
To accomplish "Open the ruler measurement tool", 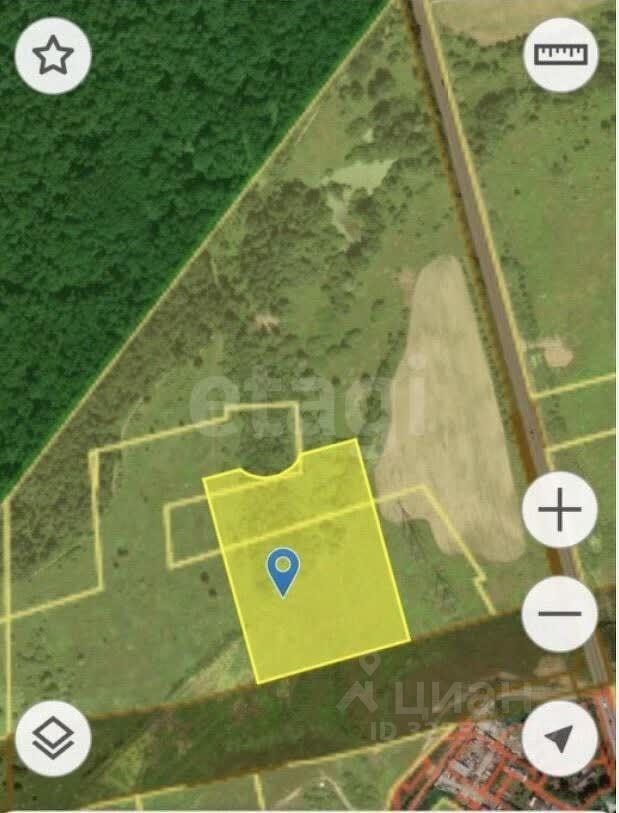I will 561,55.
